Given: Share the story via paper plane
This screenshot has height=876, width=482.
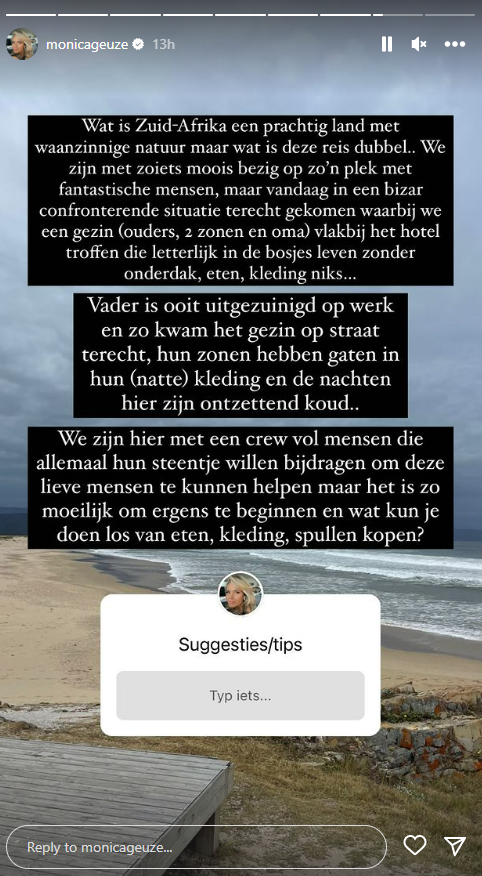Looking at the screenshot, I should point(455,846).
